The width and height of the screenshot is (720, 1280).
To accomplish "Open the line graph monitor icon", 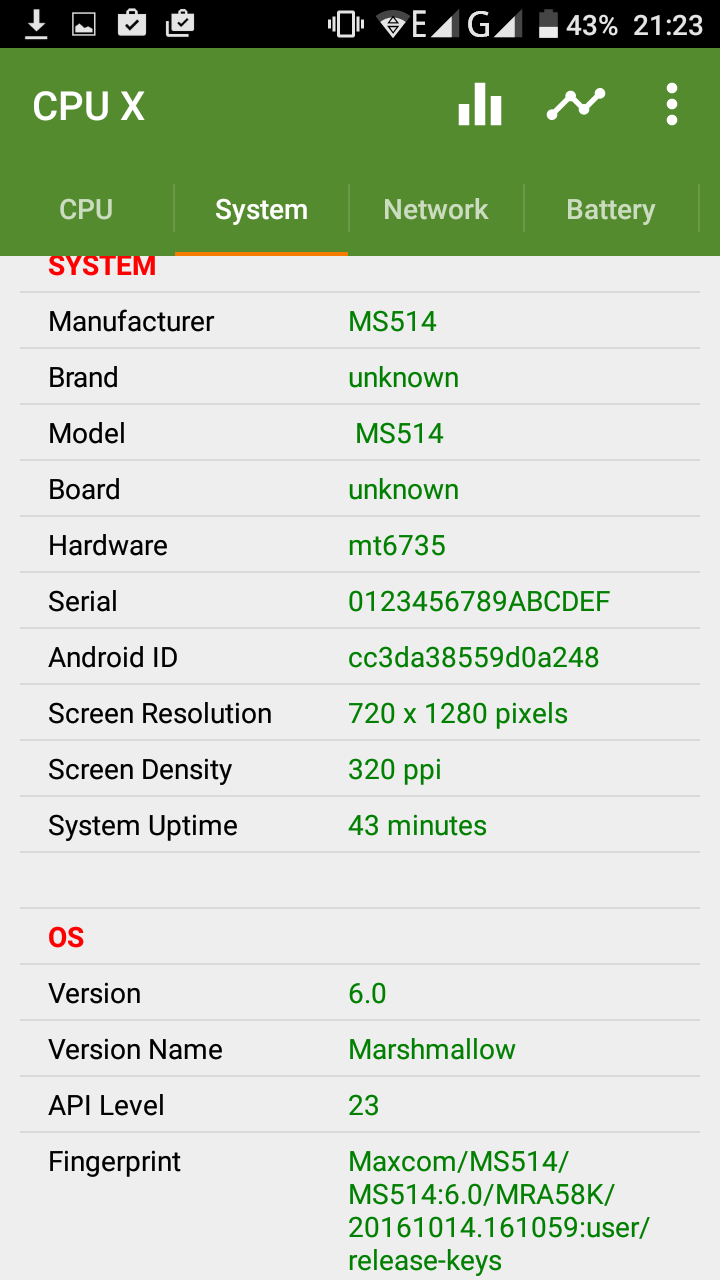I will click(x=576, y=105).
